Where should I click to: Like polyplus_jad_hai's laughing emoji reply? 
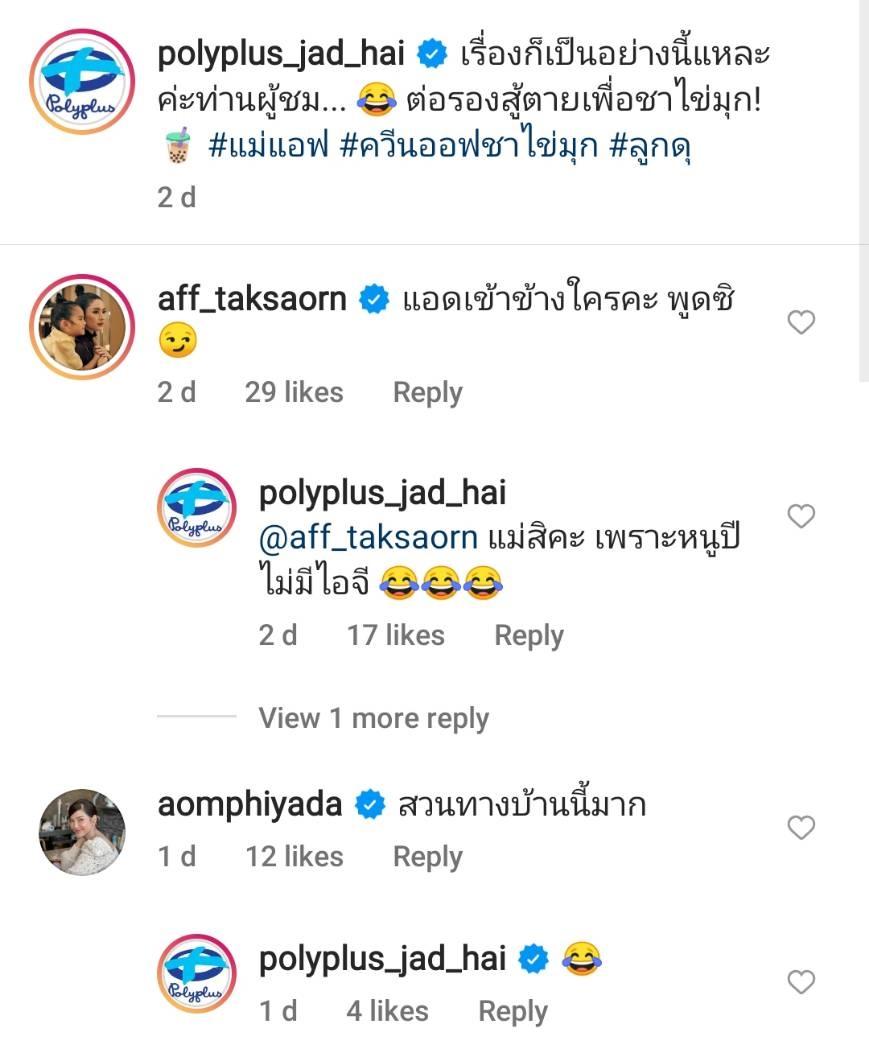coord(801,983)
